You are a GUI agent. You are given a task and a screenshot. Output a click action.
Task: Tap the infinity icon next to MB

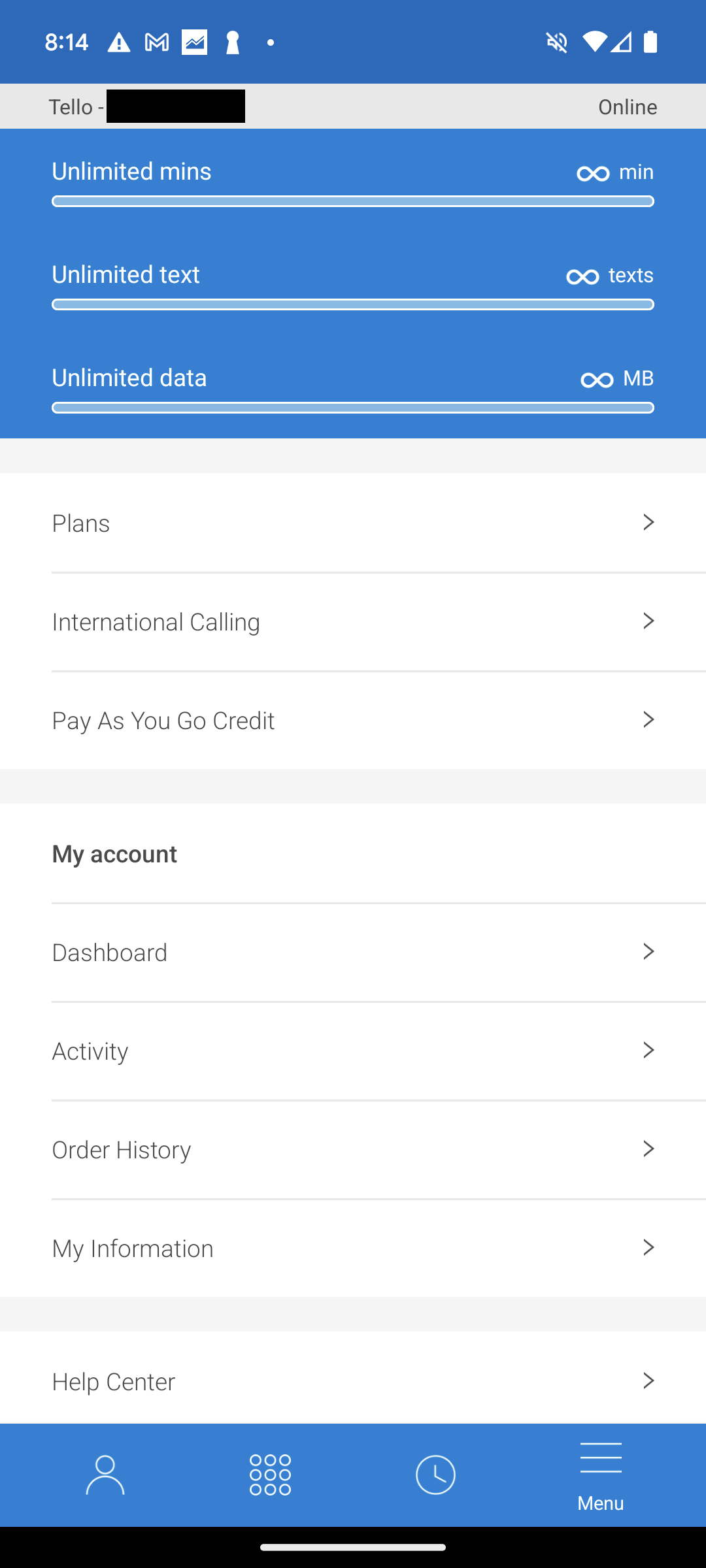click(x=597, y=378)
